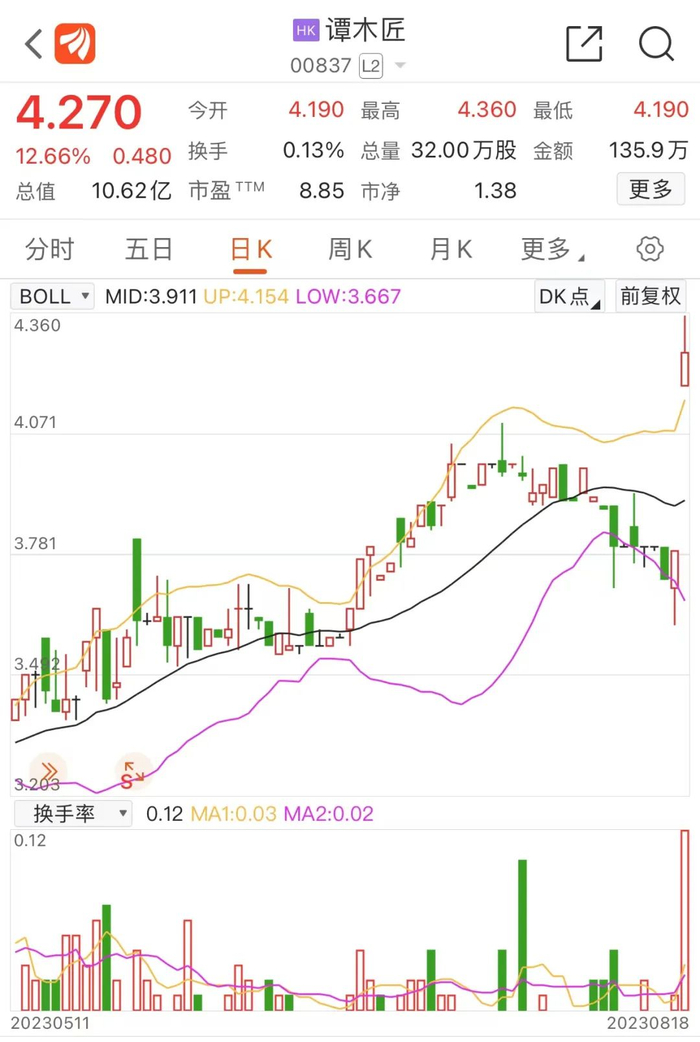
Task: Change the BOLL indicator dropdown
Action: (x=53, y=296)
